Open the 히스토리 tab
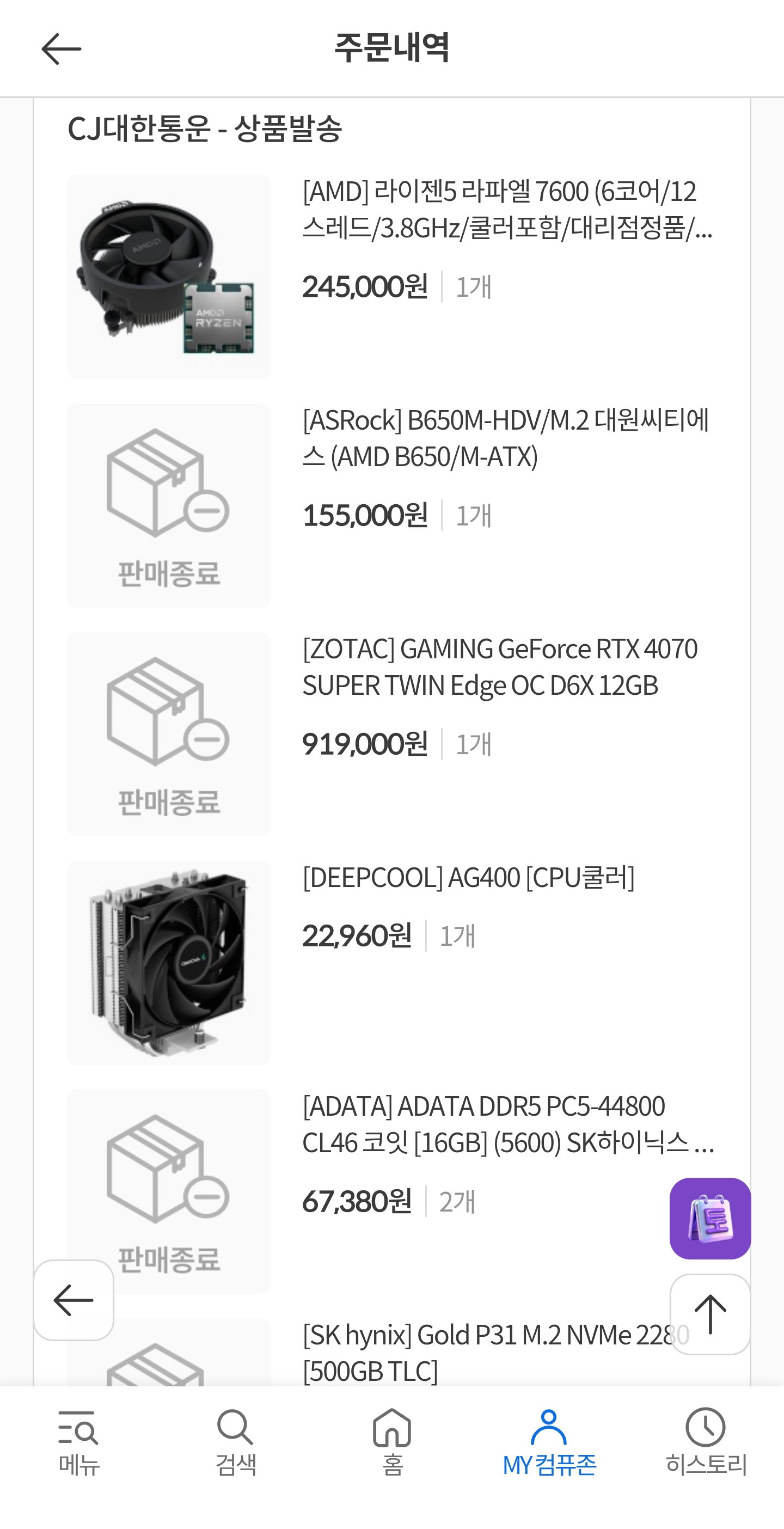The height and width of the screenshot is (1529, 784). coord(706,1442)
